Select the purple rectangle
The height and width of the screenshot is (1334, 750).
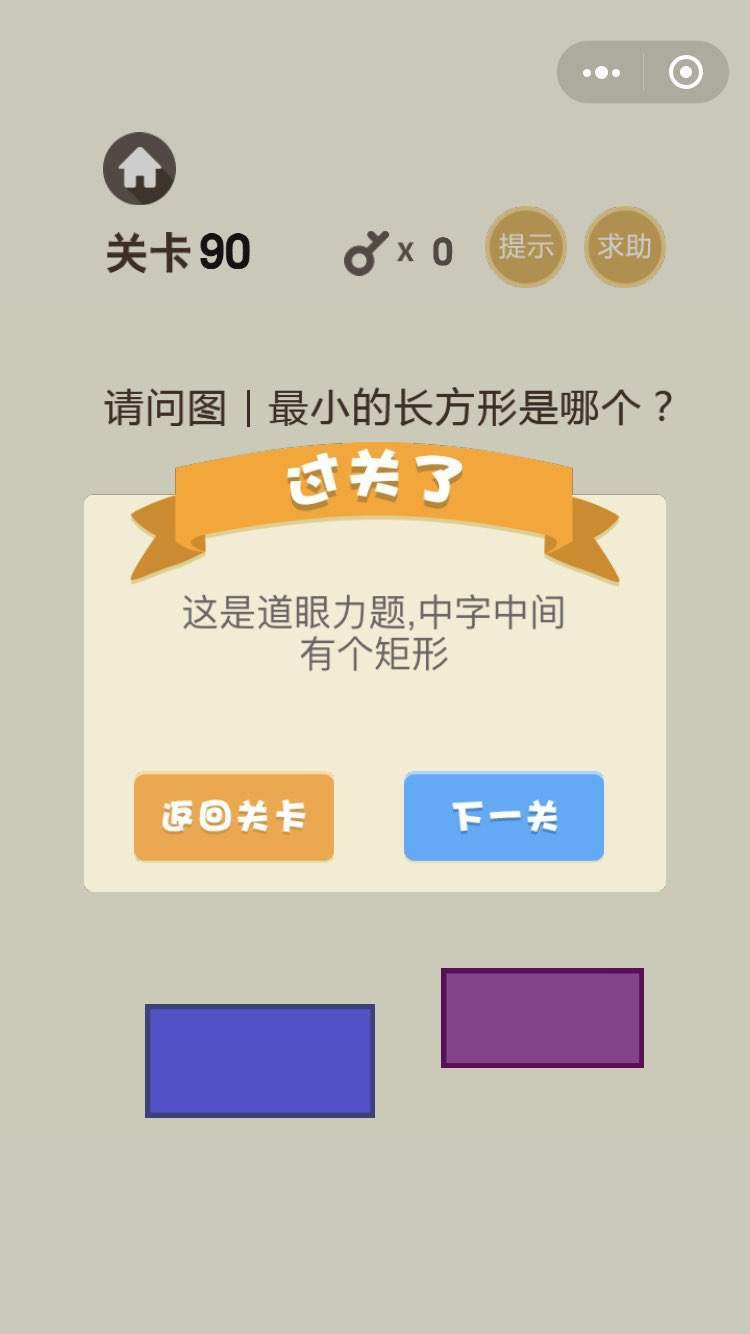tap(542, 1018)
